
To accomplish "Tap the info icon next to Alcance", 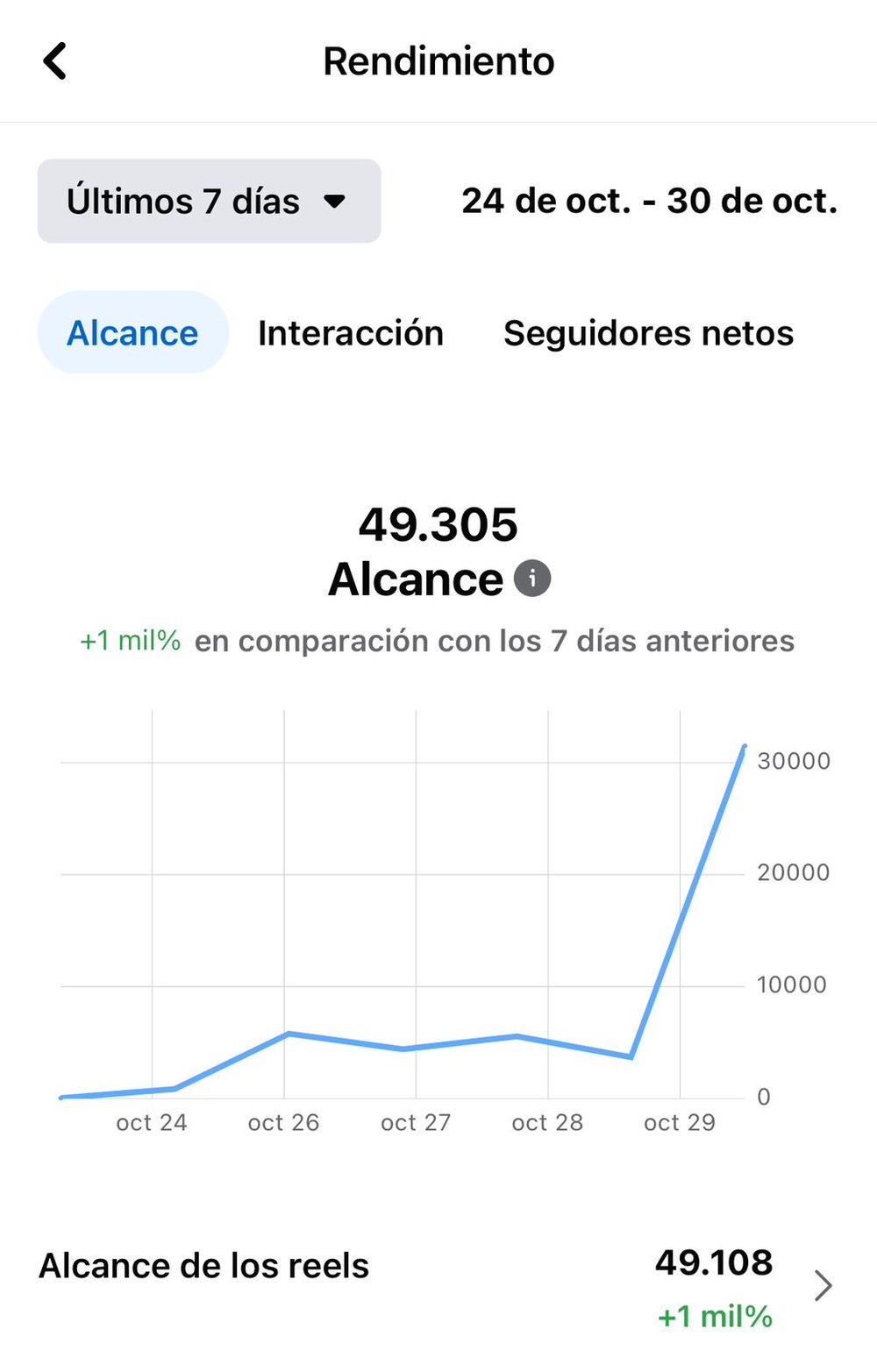I will coord(531,579).
